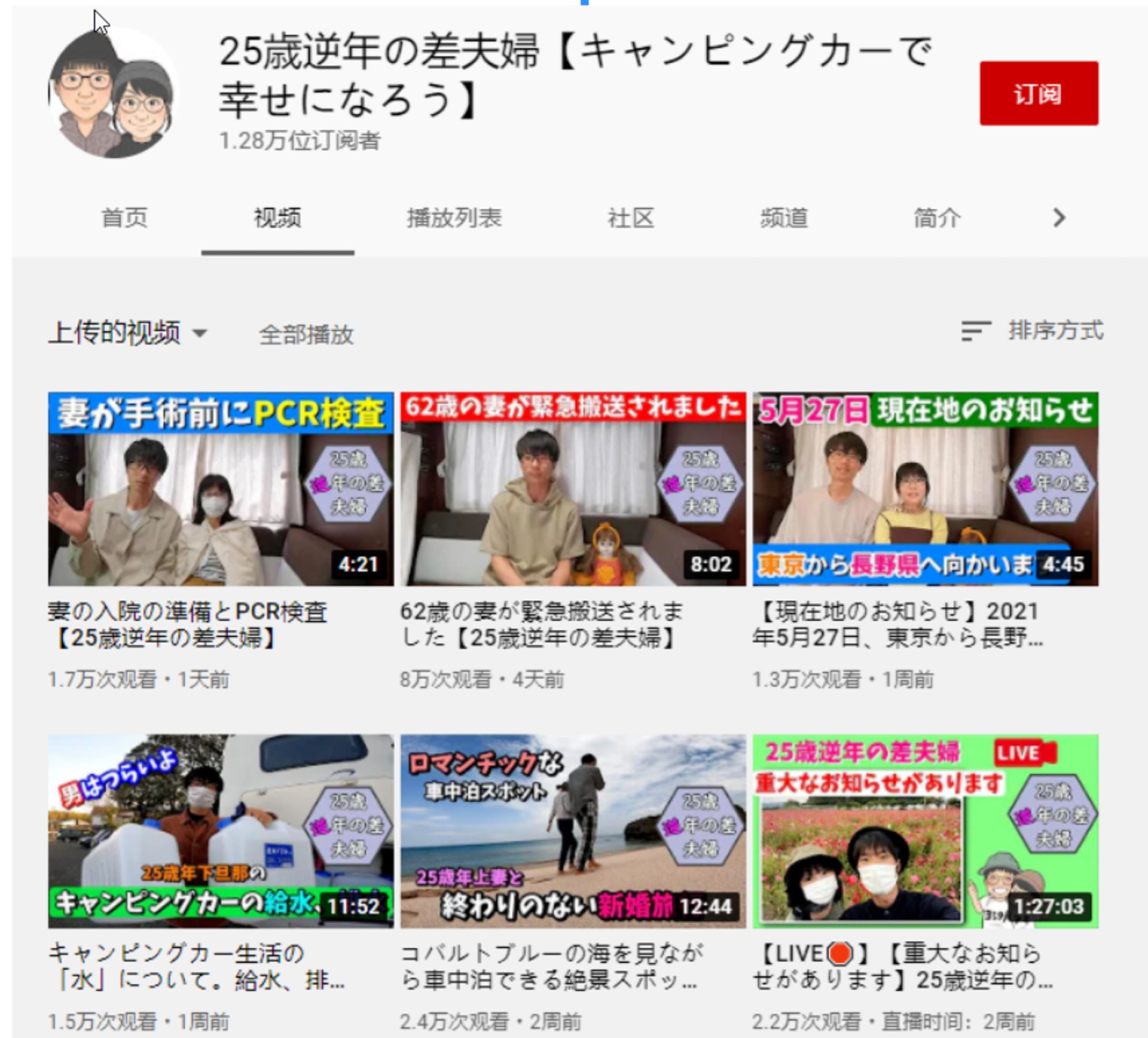Open the LIVE 重大なお知らせ stream recording

[925, 831]
